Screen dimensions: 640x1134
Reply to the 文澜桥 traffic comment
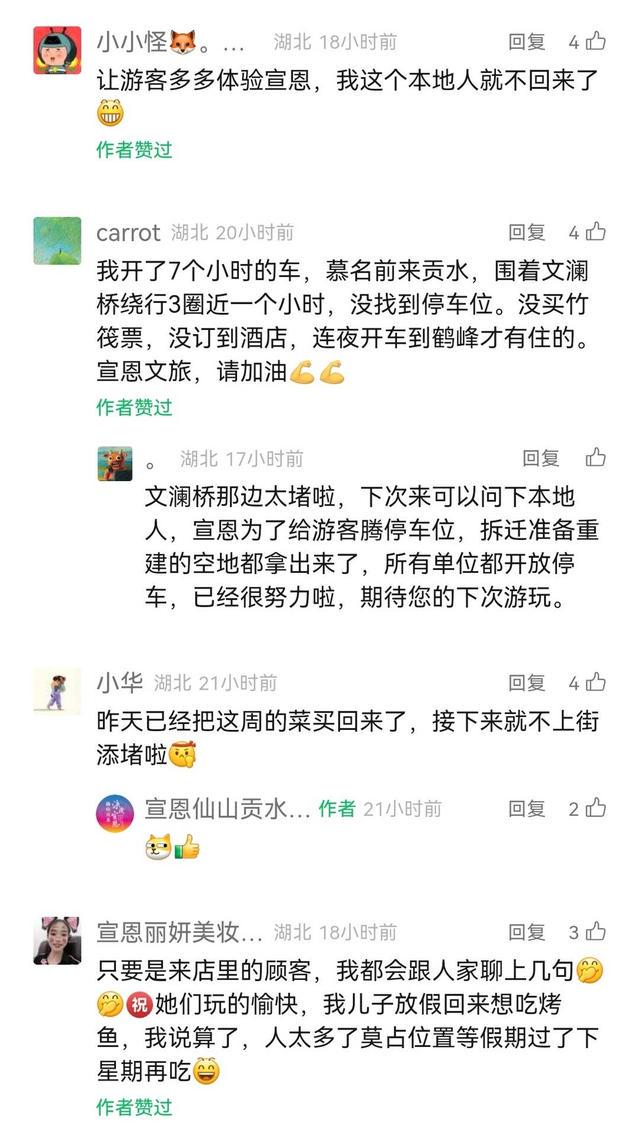540,459
